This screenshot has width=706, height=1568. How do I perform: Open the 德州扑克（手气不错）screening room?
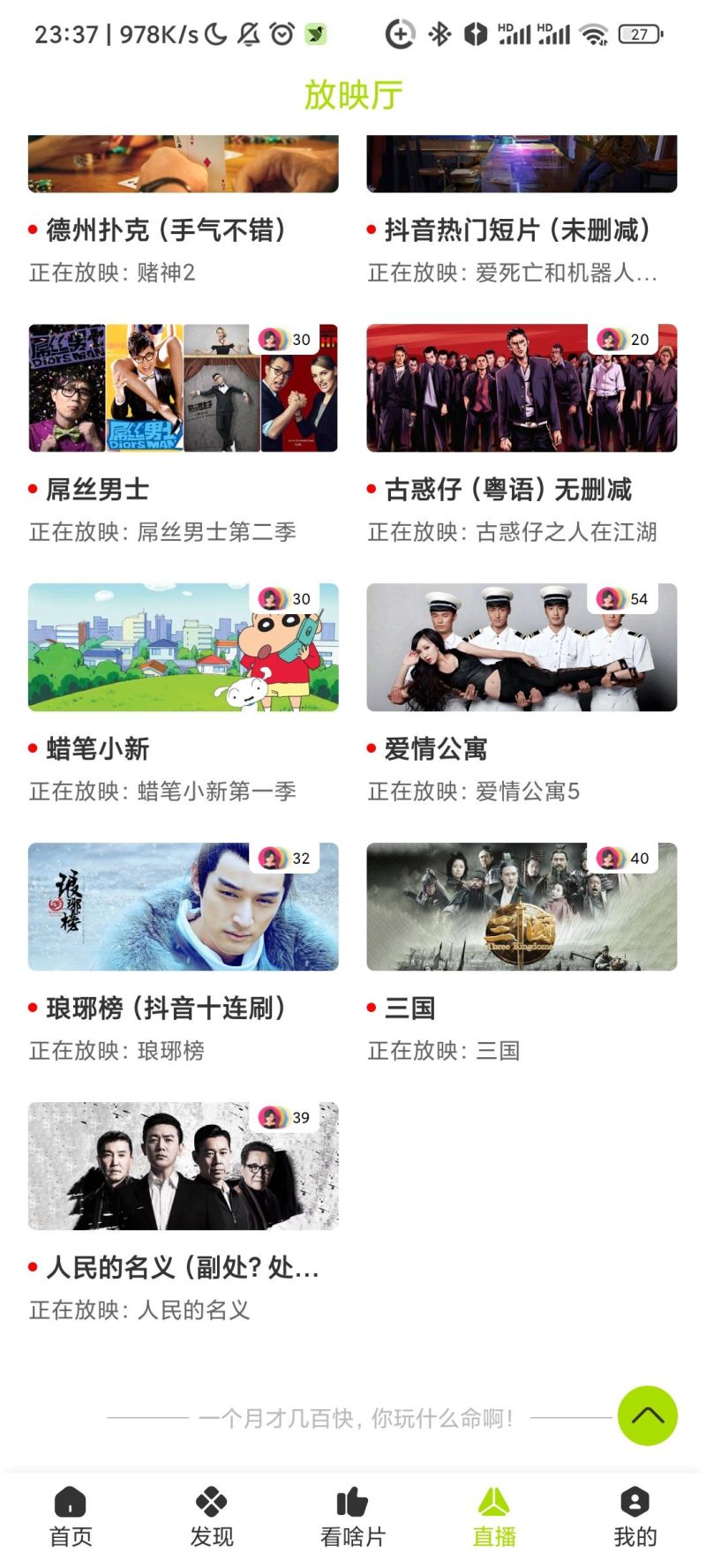[183, 212]
